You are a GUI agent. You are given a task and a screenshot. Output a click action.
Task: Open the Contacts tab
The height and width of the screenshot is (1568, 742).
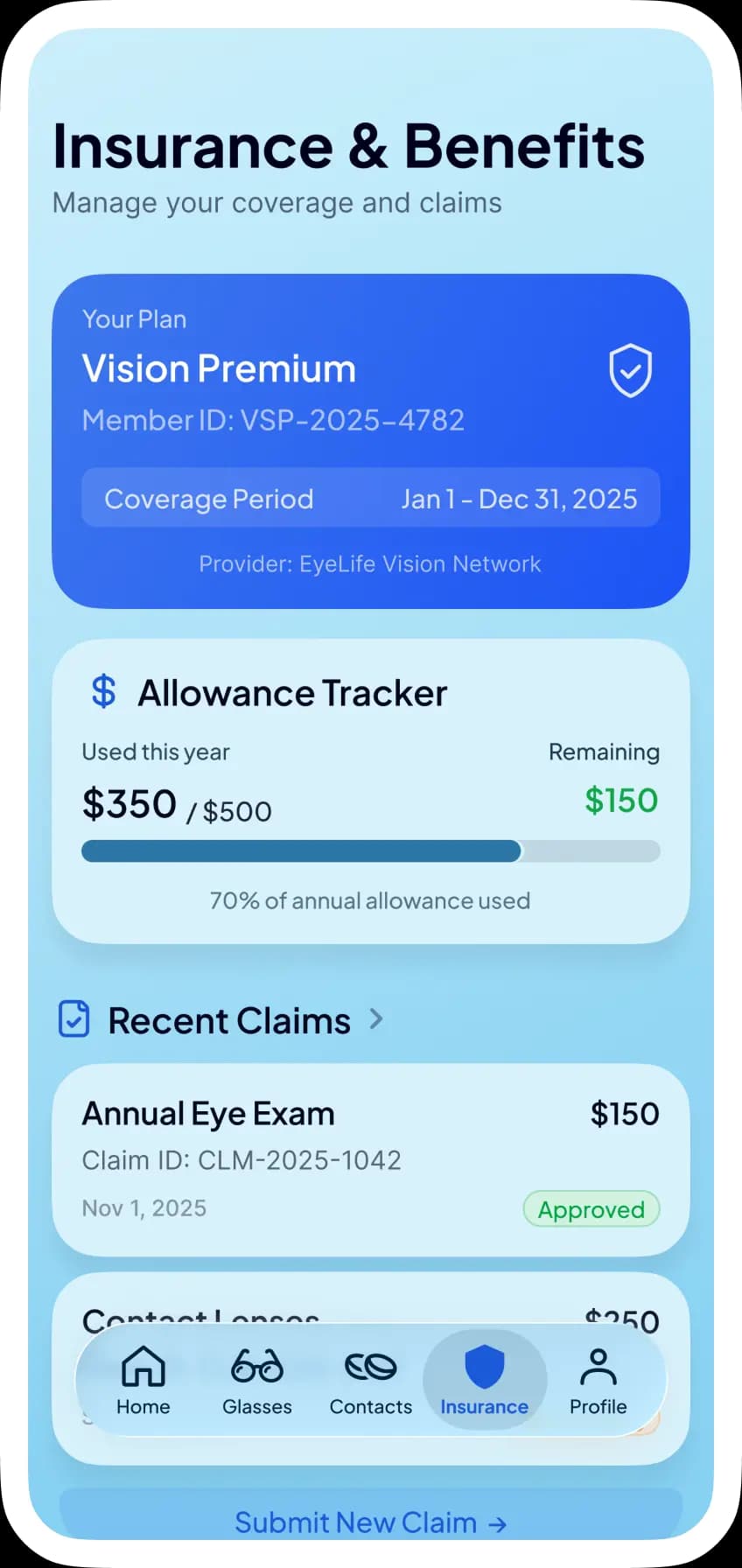point(370,1380)
